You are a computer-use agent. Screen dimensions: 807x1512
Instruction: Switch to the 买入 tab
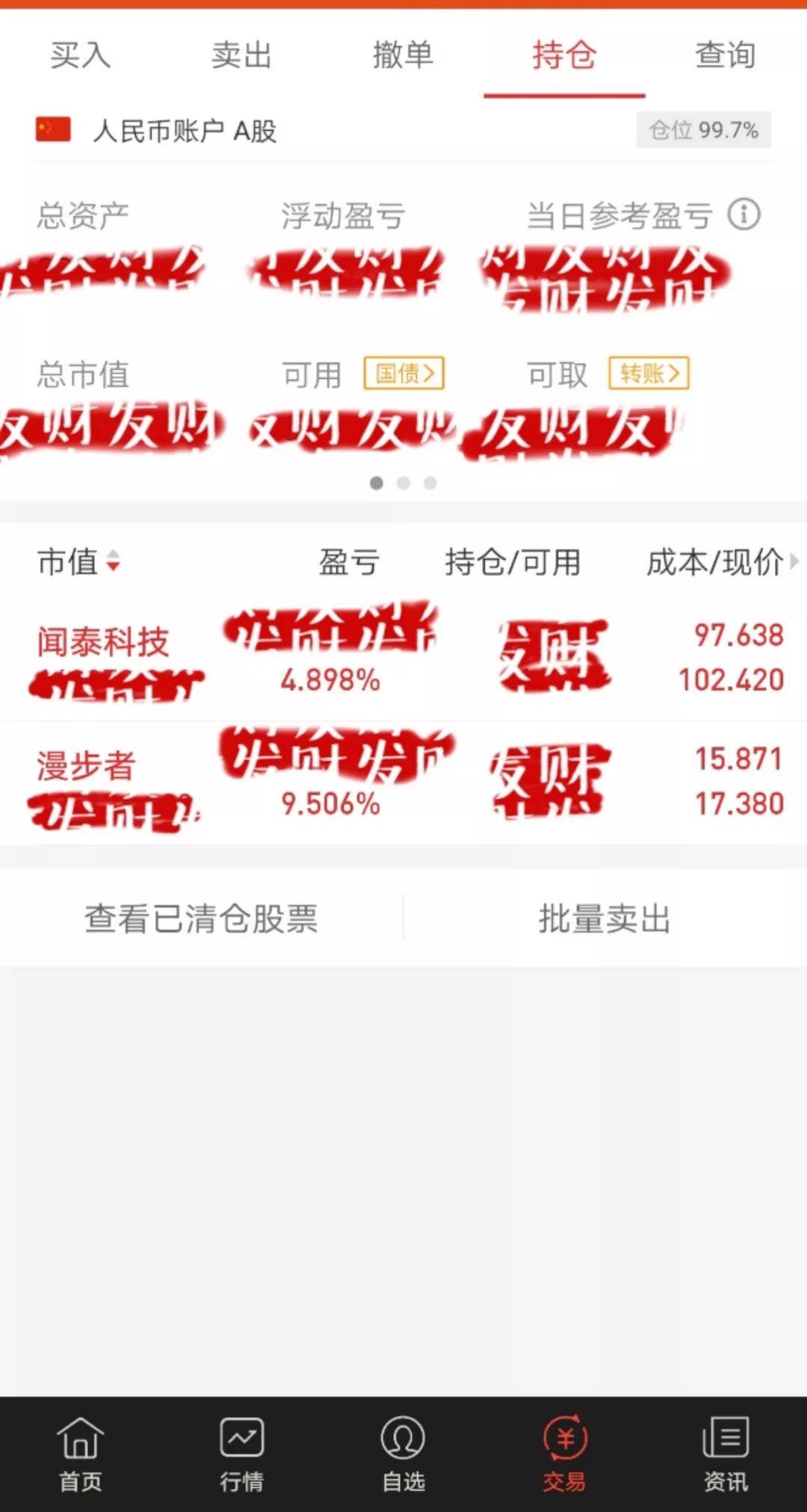pos(81,55)
